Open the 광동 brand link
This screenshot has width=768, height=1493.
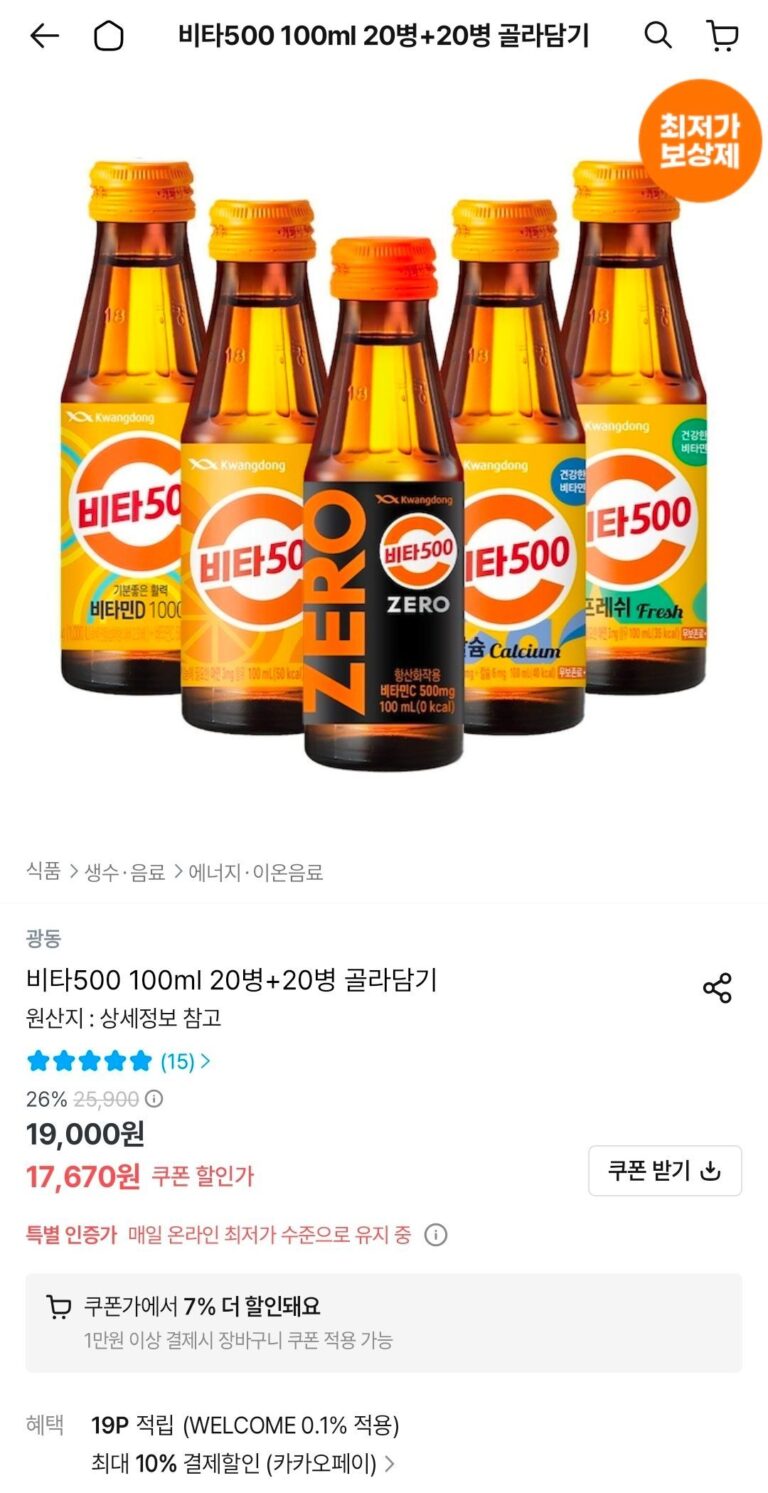tap(43, 939)
